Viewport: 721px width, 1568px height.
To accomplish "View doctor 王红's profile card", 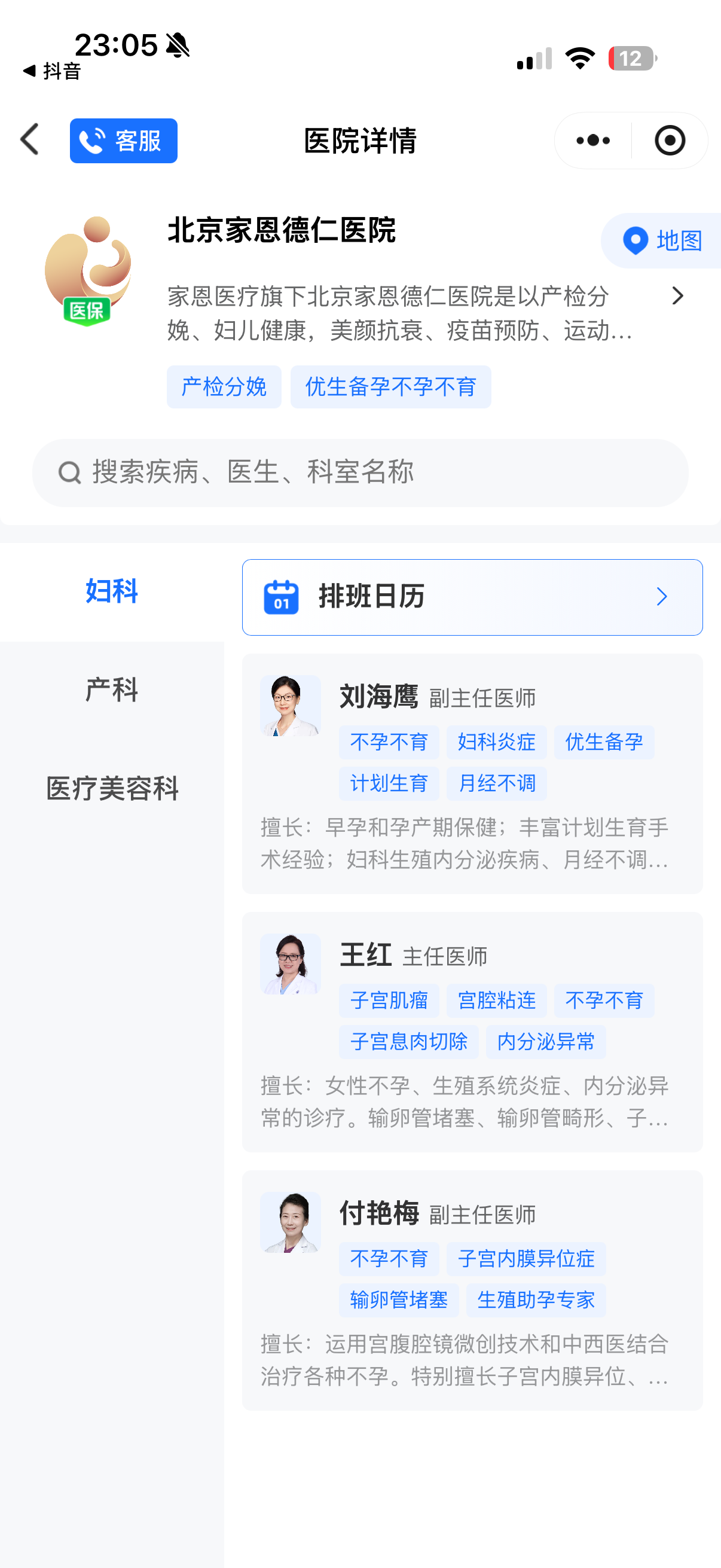I will point(472,1031).
